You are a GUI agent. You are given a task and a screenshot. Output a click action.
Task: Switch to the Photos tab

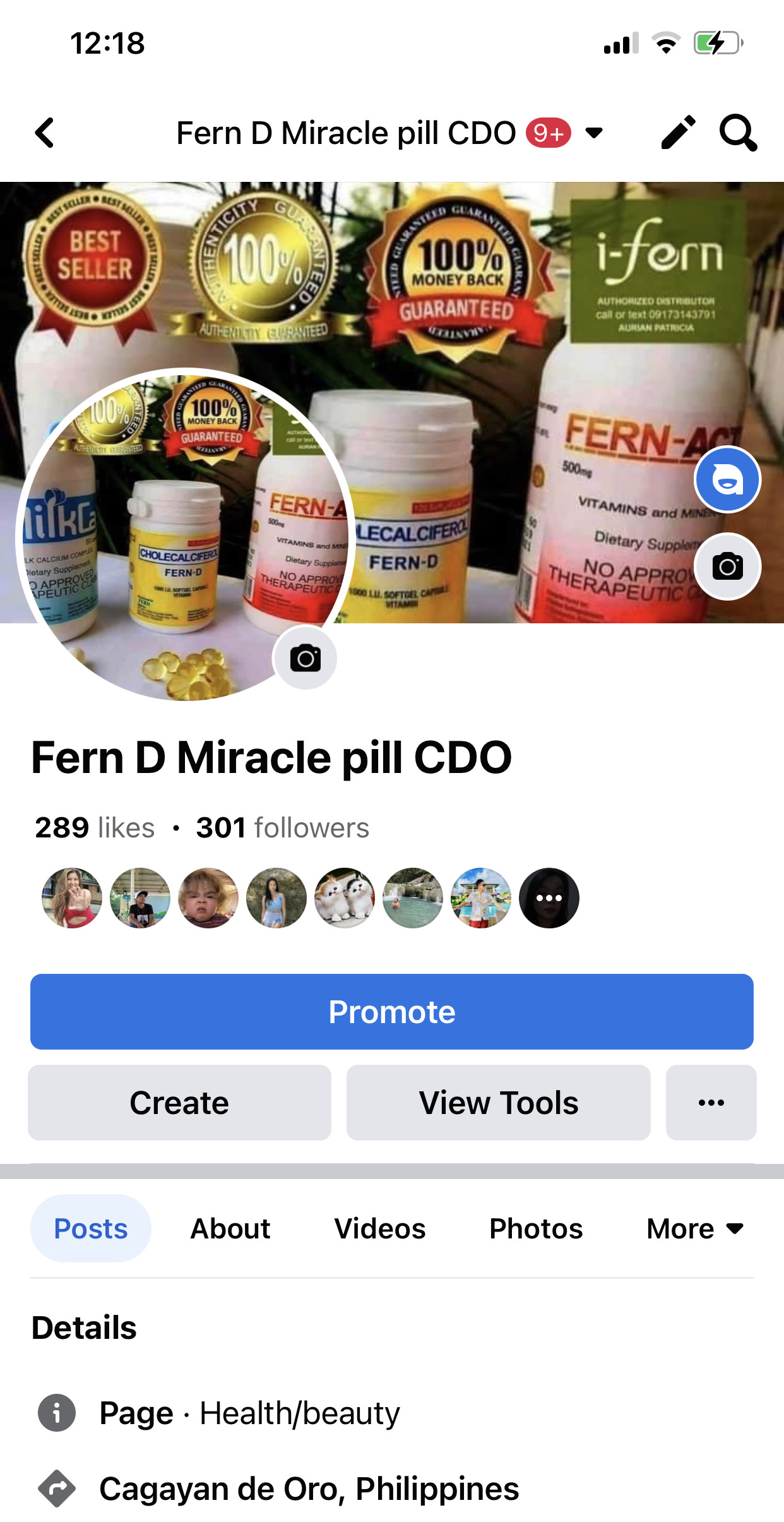[536, 1228]
